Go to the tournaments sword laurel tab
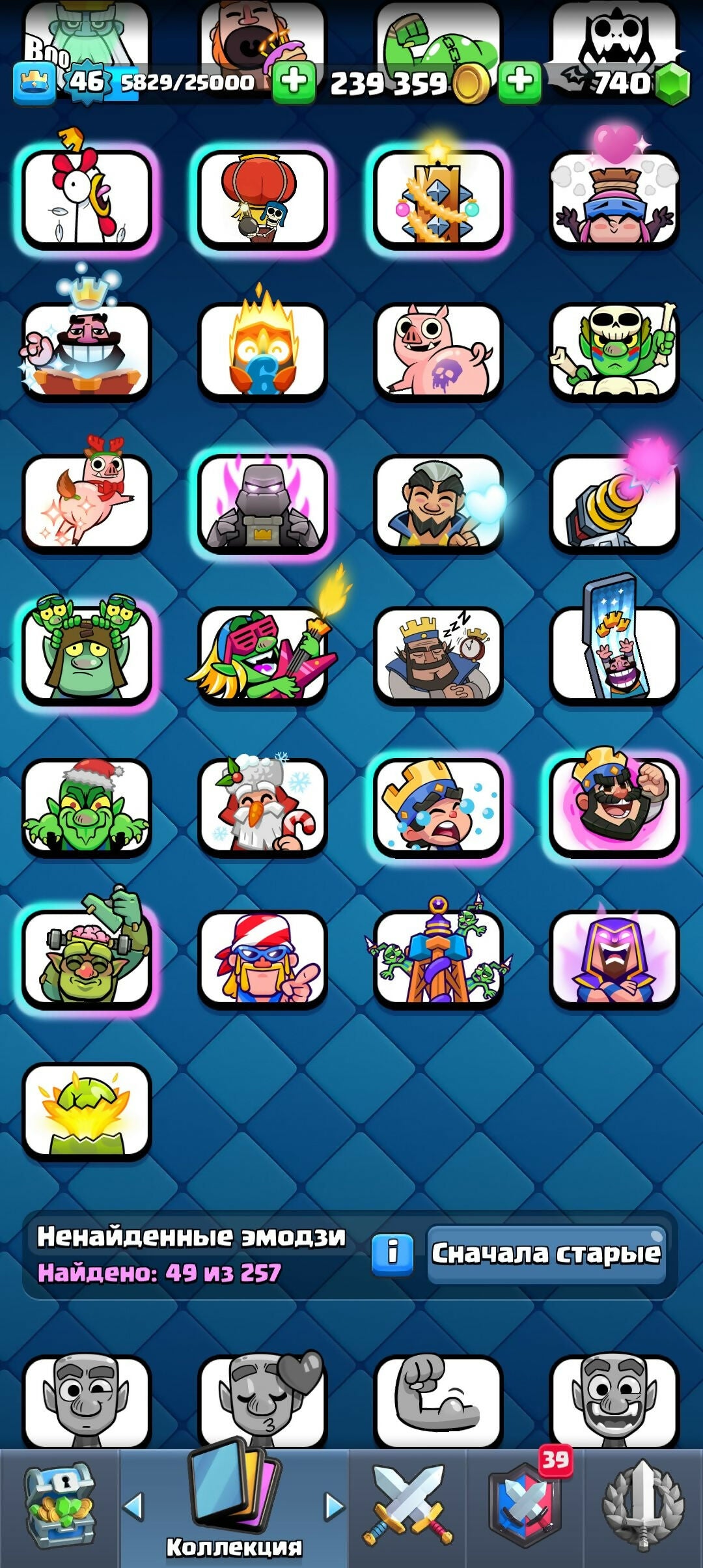Viewport: 703px width, 1568px height. pos(643,1505)
